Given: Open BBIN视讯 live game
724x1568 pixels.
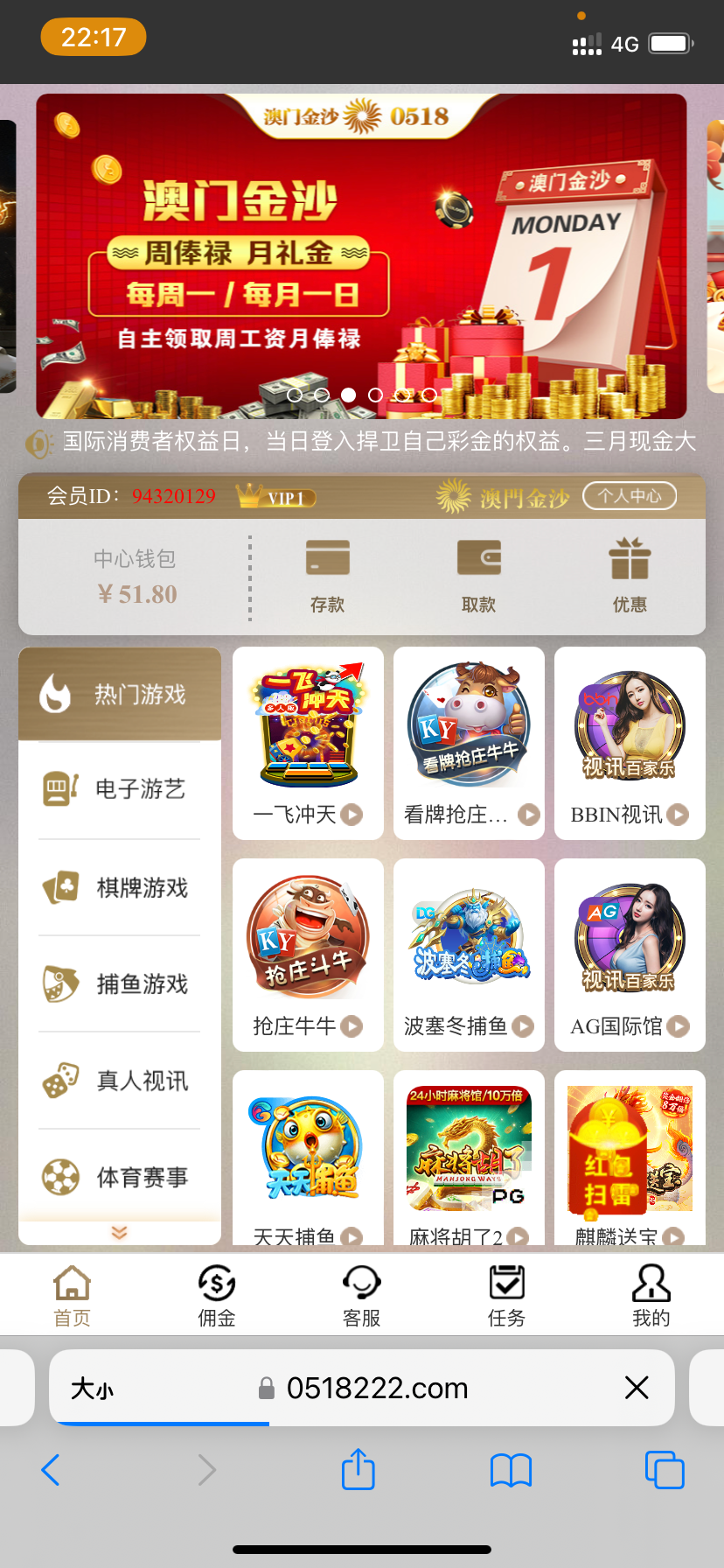Looking at the screenshot, I should pyautogui.click(x=630, y=744).
